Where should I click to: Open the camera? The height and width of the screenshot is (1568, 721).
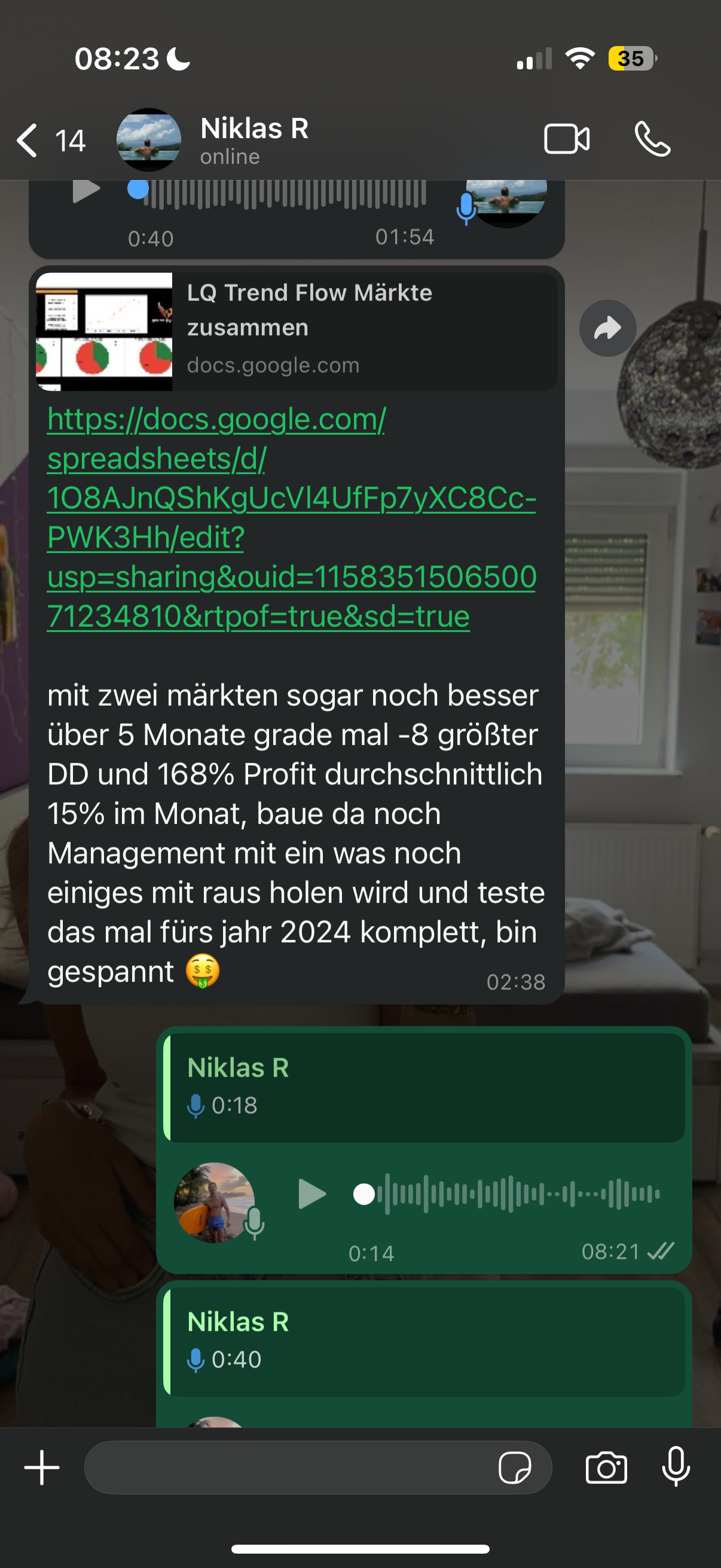click(606, 1468)
